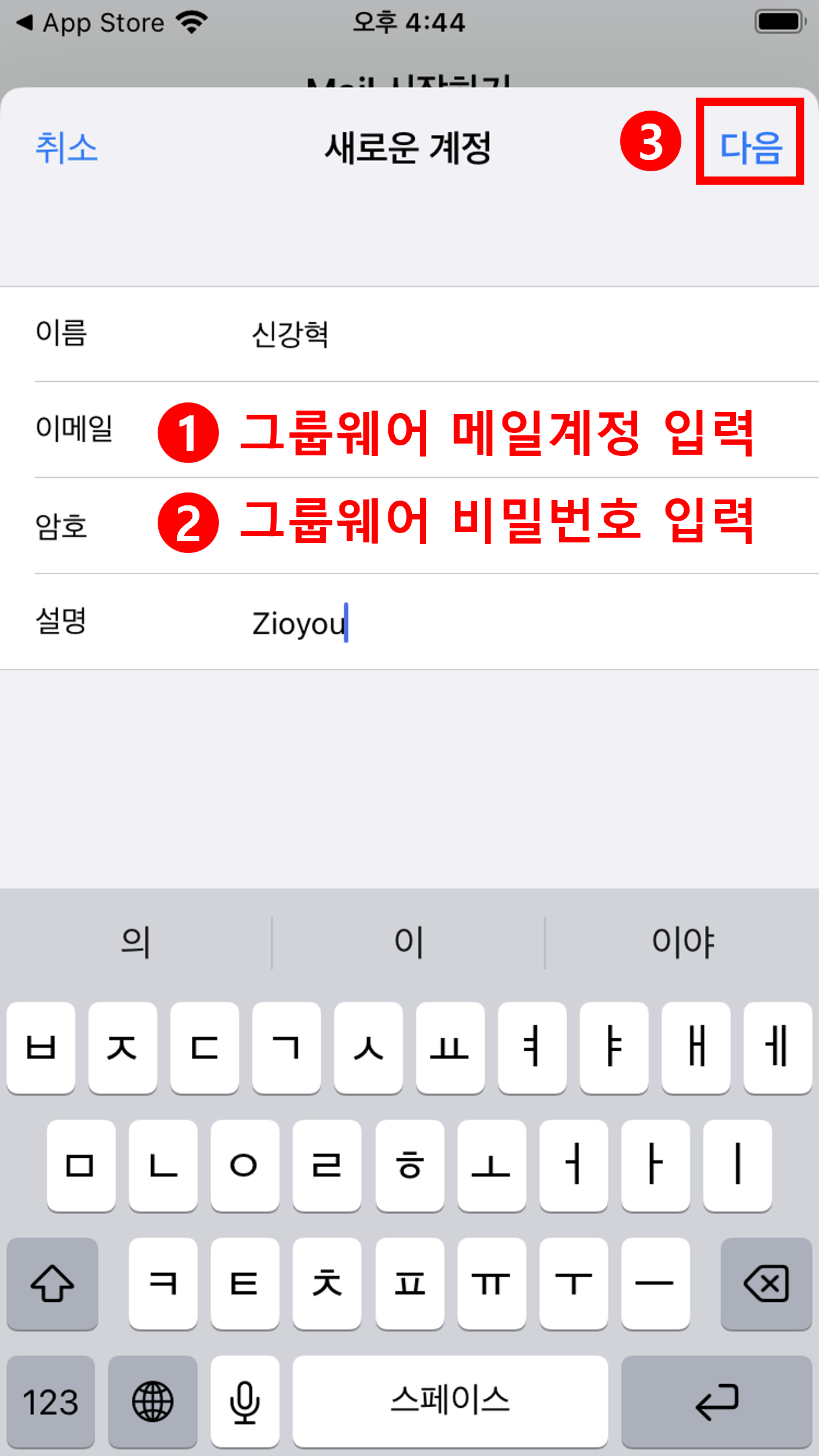Select the 암호 password field

[x=471, y=525]
